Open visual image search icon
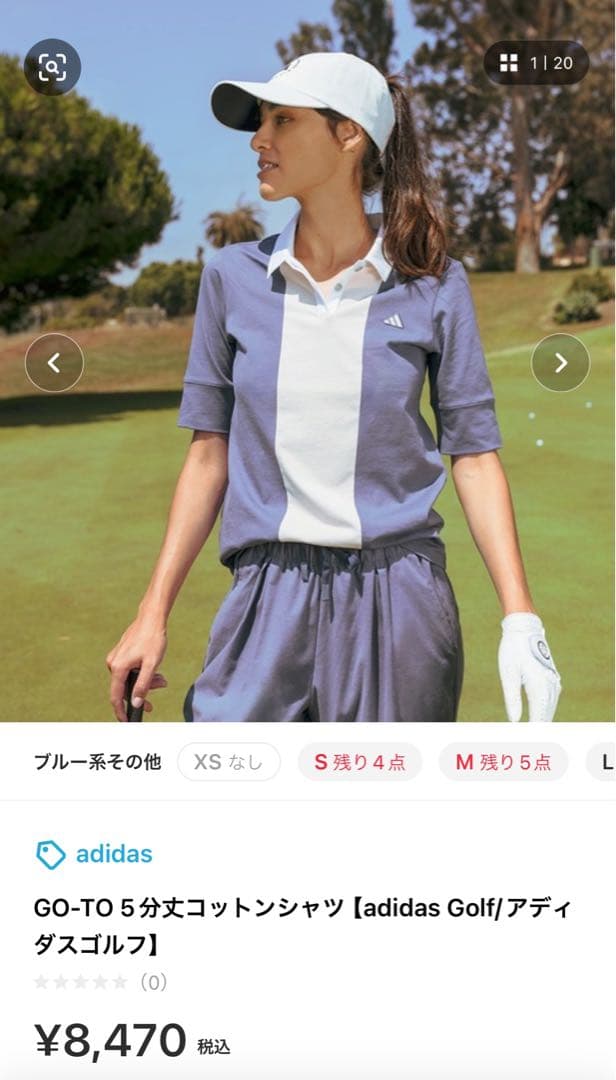Viewport: 616px width, 1080px height. pyautogui.click(x=52, y=67)
